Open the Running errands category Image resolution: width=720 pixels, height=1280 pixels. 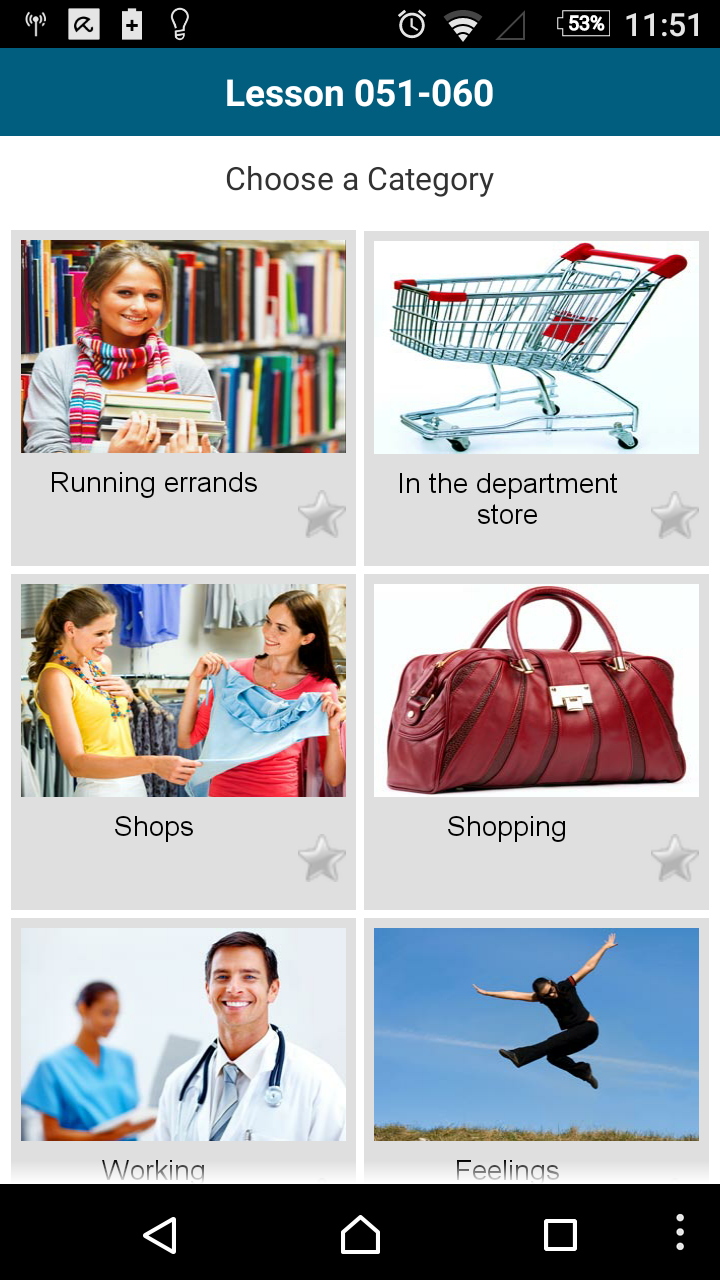coord(183,347)
